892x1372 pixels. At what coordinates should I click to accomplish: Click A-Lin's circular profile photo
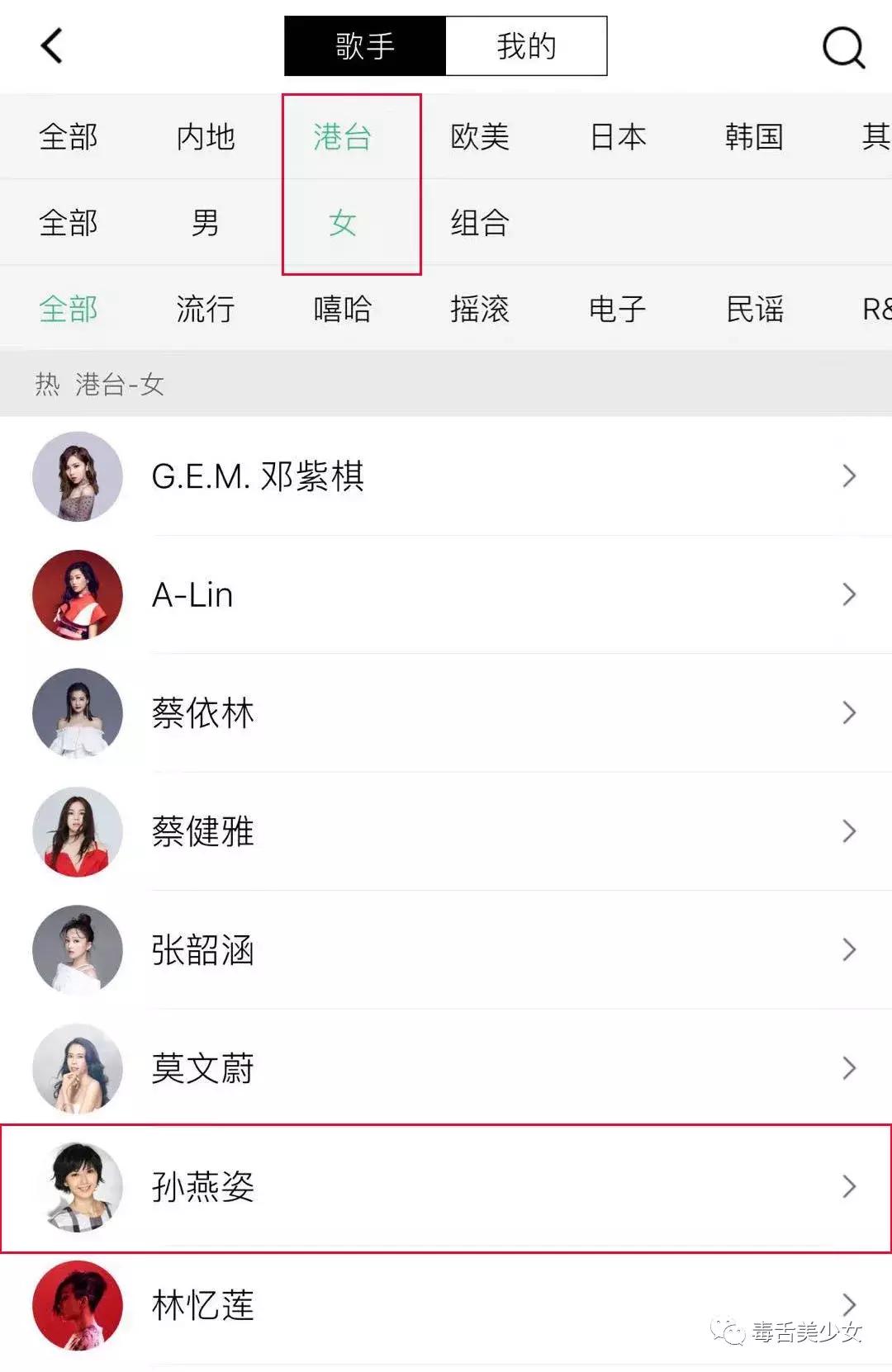77,595
